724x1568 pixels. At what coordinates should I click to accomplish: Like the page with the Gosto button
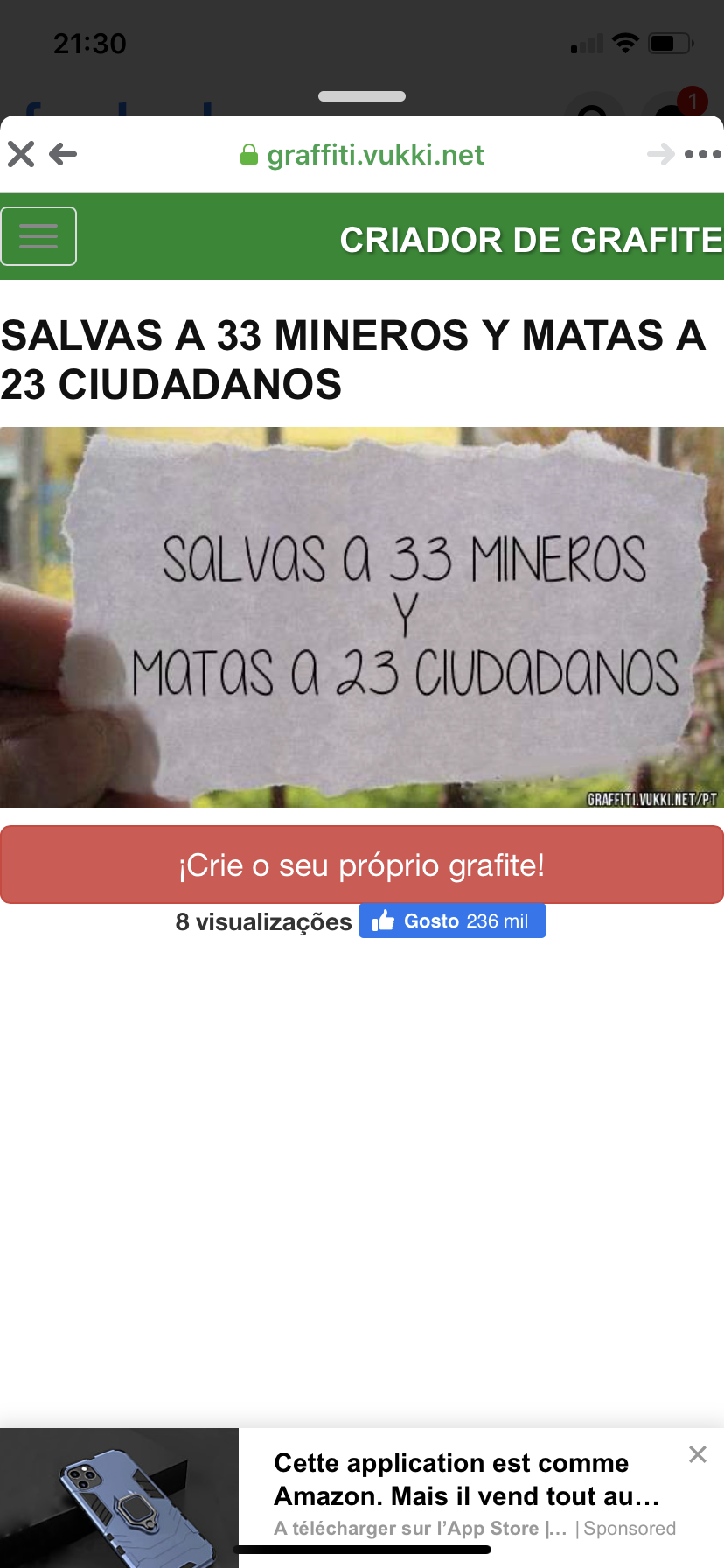[452, 920]
